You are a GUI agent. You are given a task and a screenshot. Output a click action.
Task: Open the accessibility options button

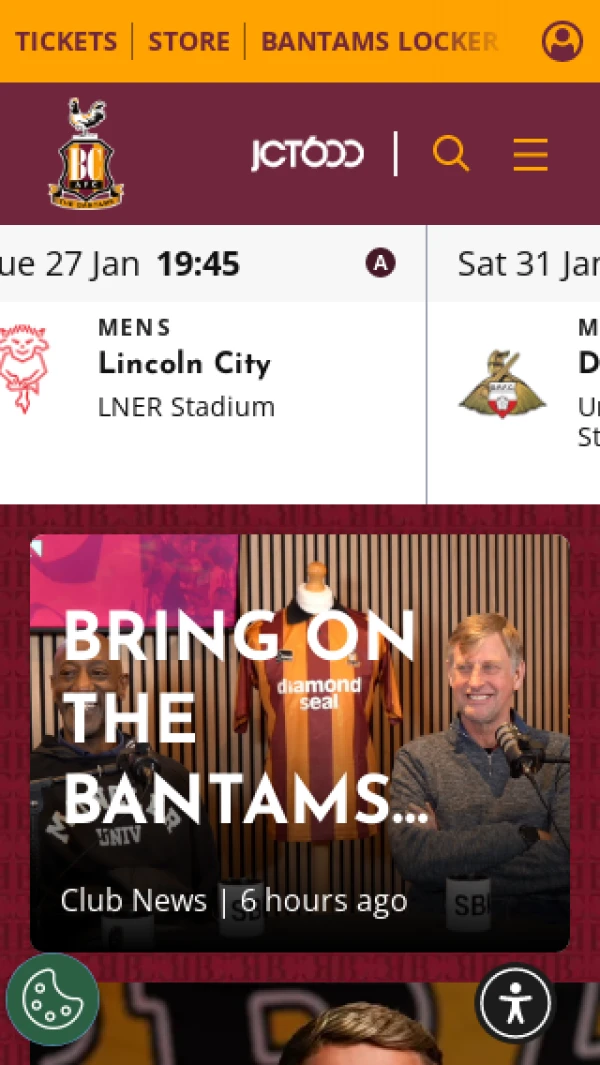click(515, 1002)
